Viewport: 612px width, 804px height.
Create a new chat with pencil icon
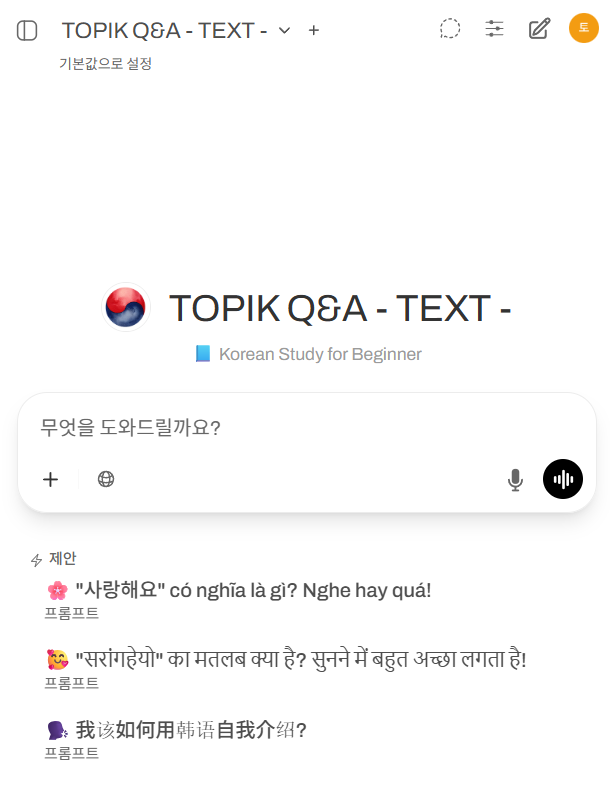[x=539, y=29]
